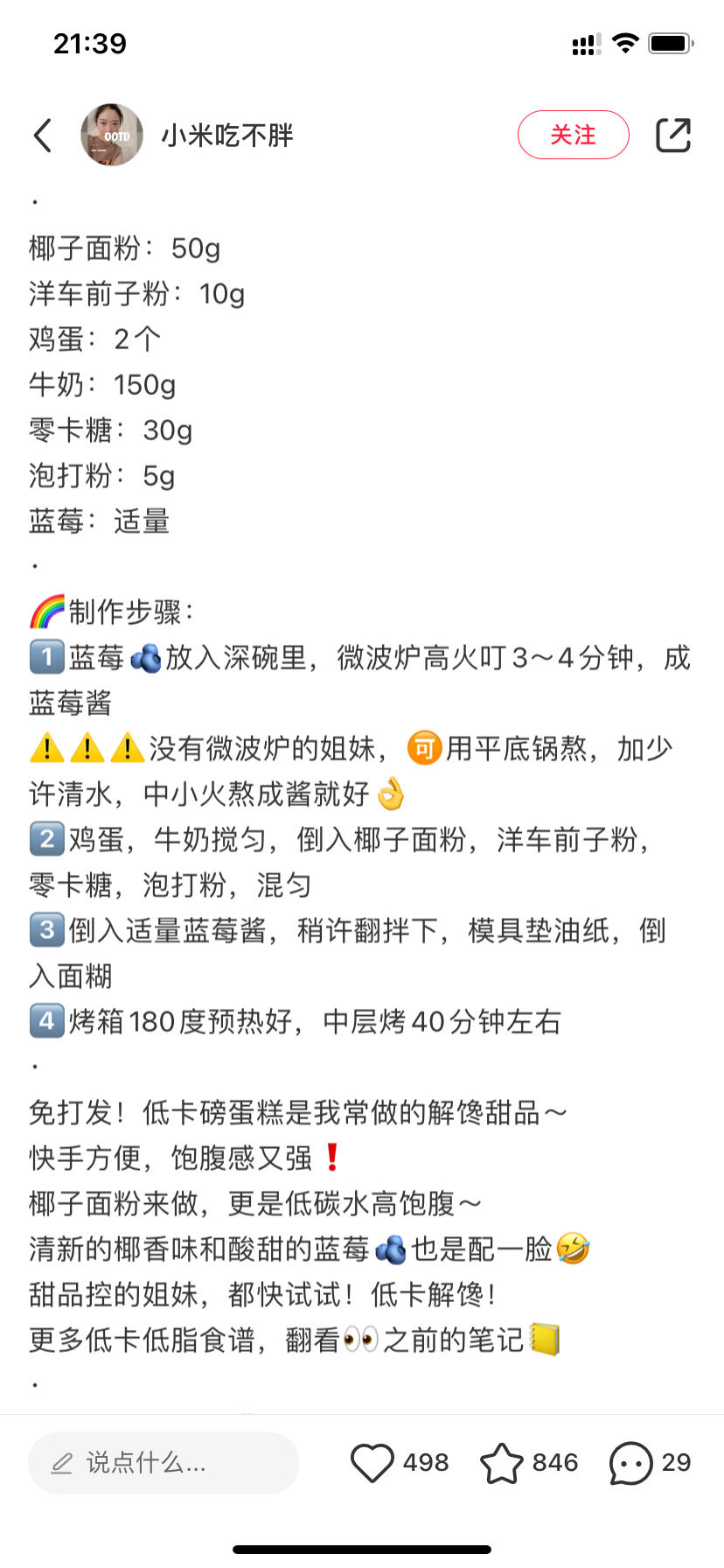
Task: Follow the author via 关注 button
Action: [x=573, y=135]
